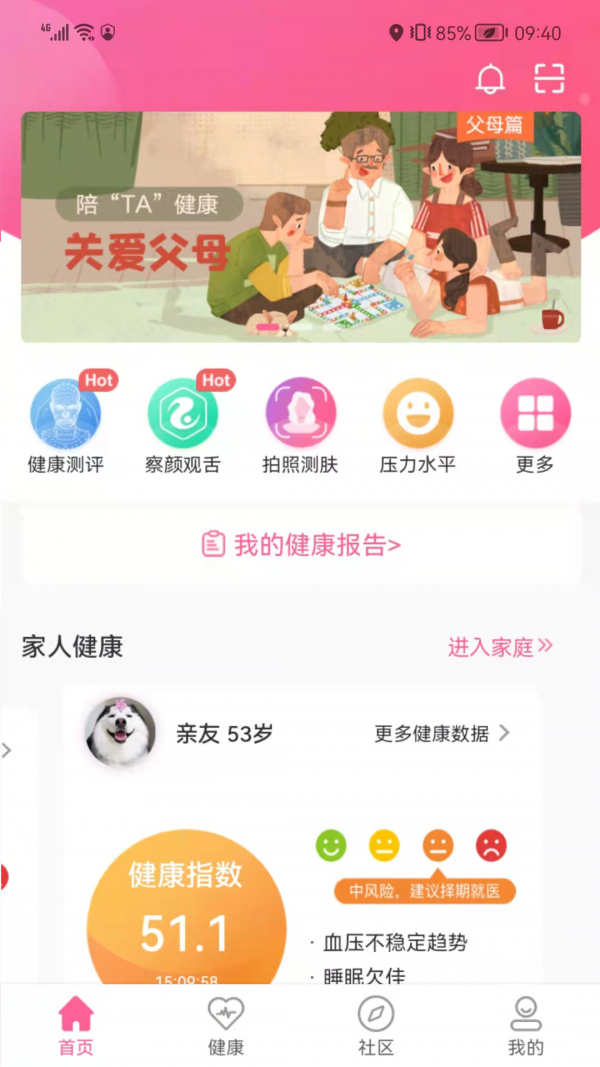Open the notifications bell

click(490, 78)
